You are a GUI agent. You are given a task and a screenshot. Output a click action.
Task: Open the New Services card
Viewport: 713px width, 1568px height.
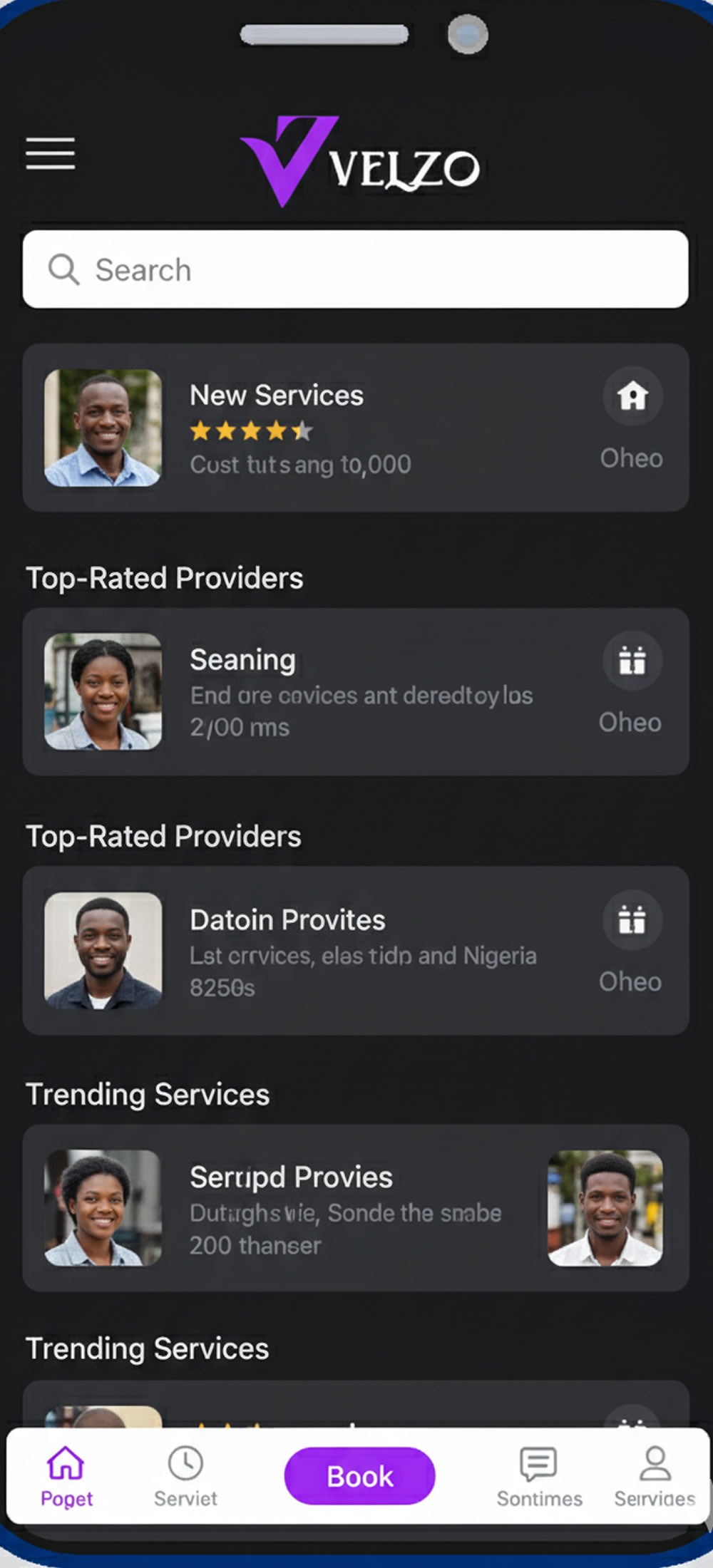(356, 428)
